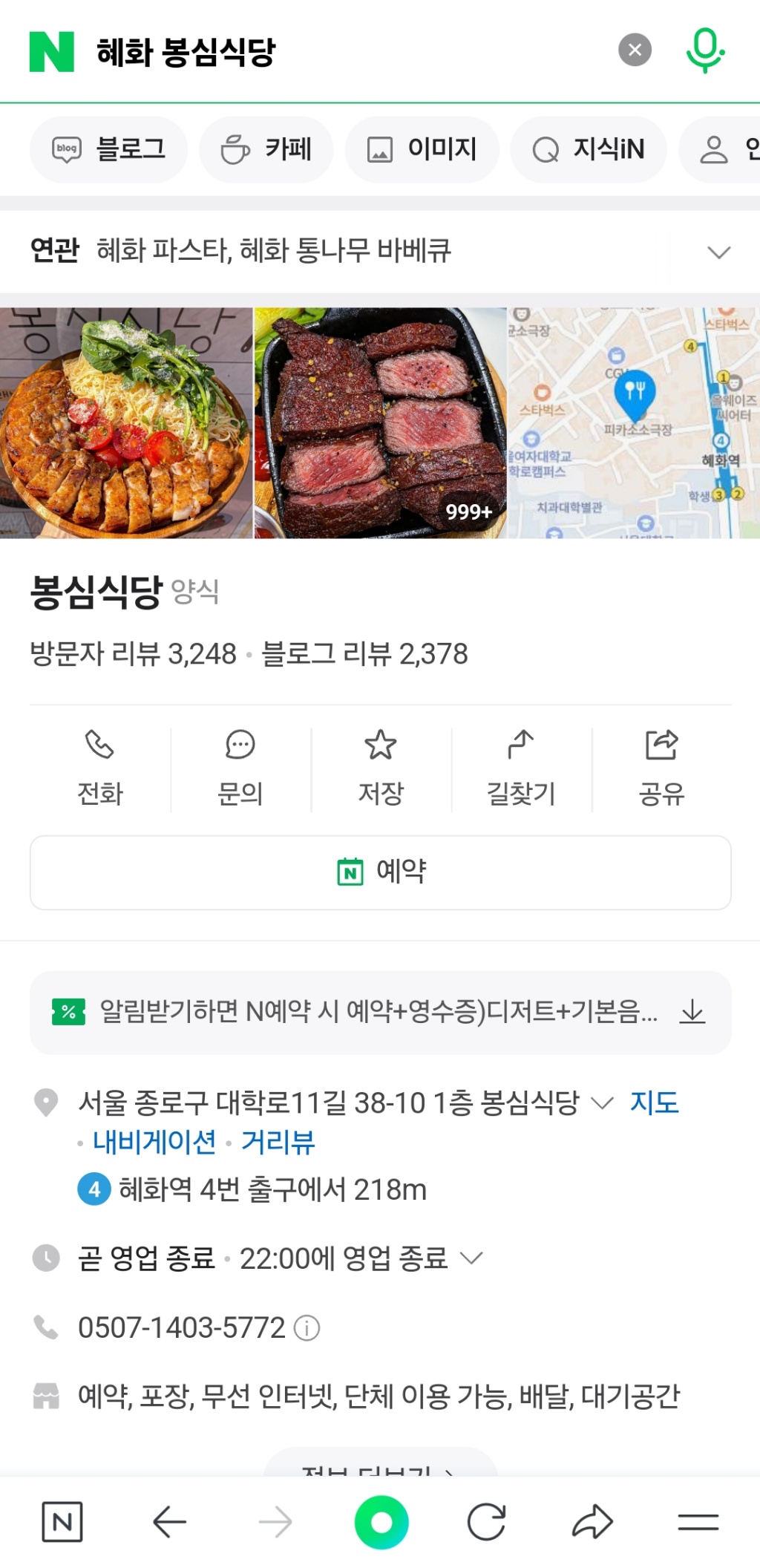Screen dimensions: 760x1568
Task: Start voice search with the microphone icon
Action: [x=705, y=50]
